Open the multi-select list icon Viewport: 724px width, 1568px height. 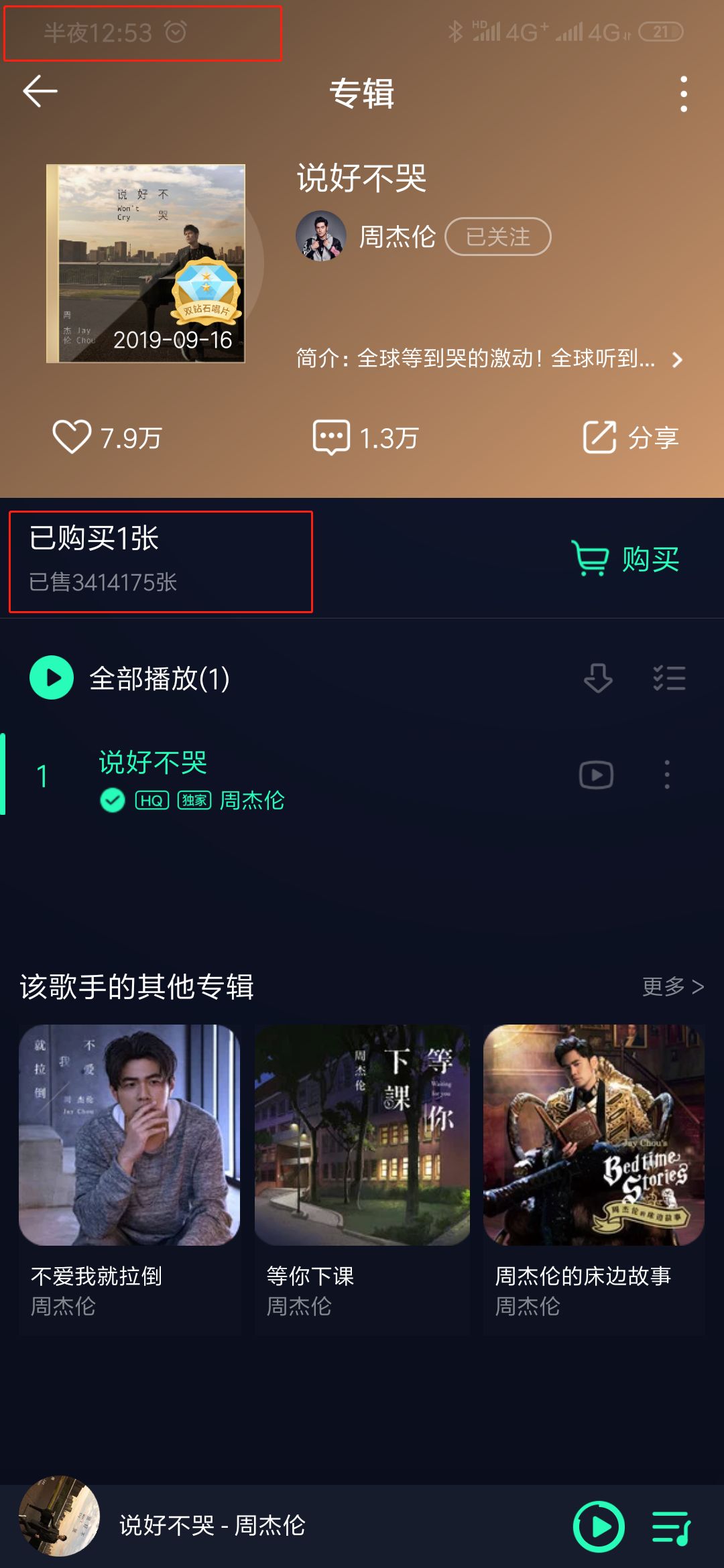pos(669,678)
